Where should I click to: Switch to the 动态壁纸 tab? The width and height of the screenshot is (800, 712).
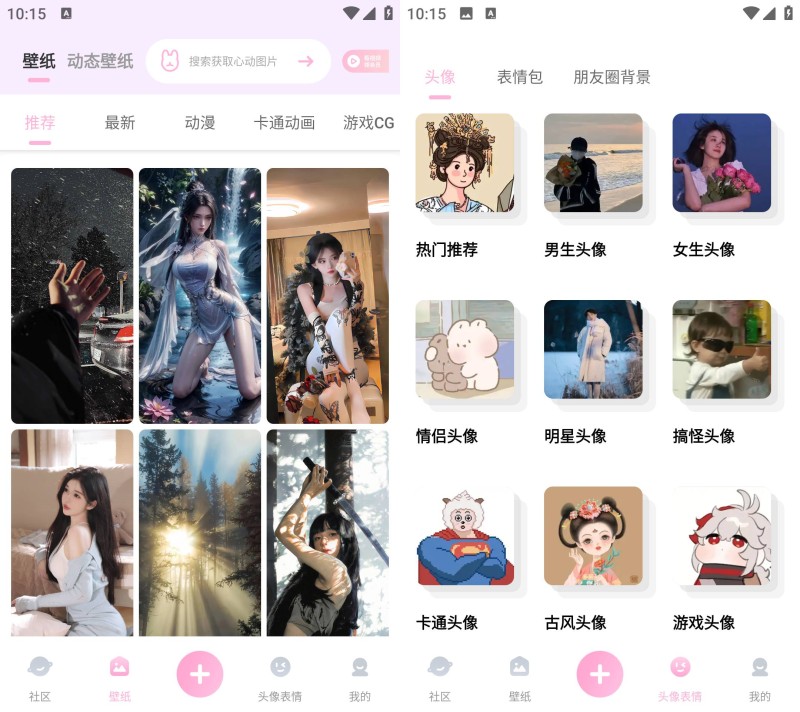tap(100, 61)
